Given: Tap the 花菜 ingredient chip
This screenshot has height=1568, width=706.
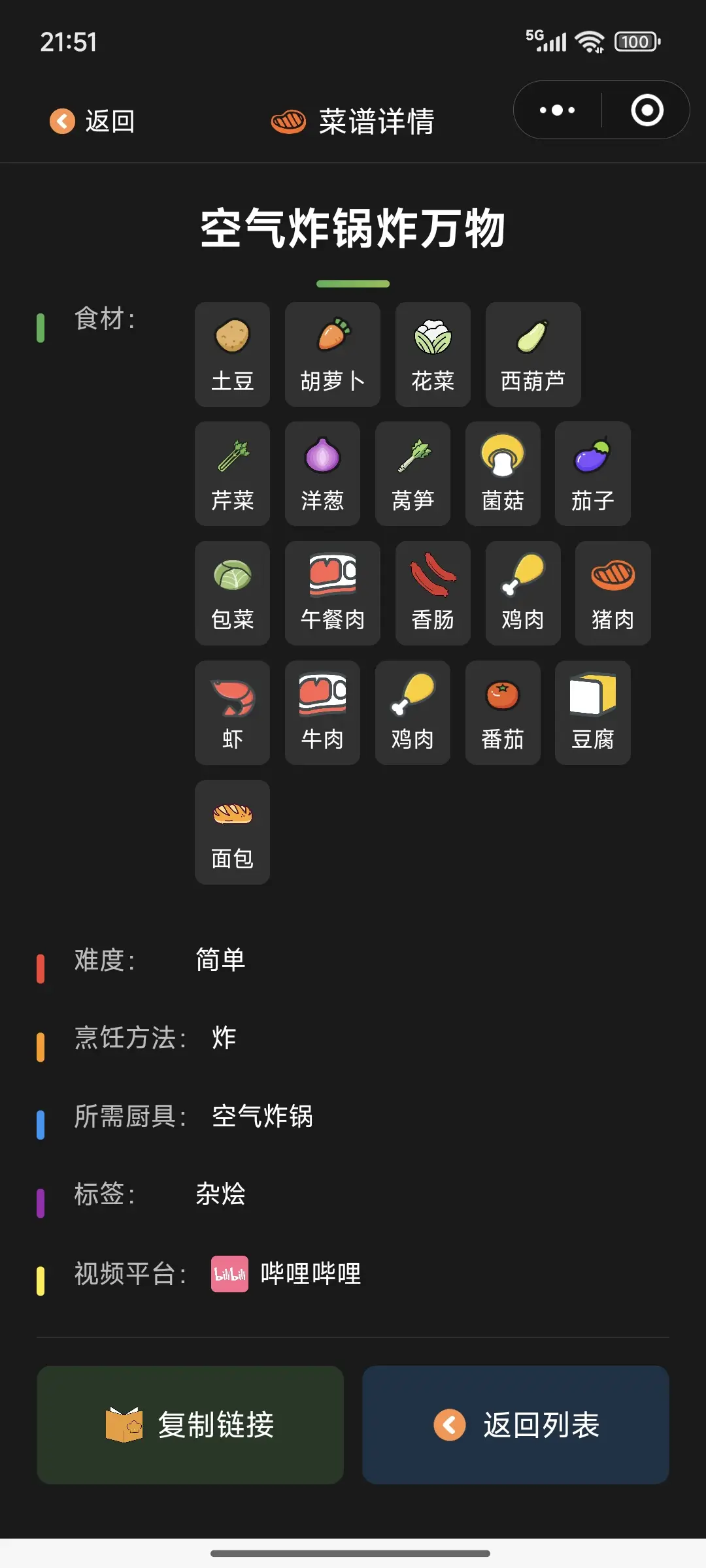Looking at the screenshot, I should point(433,354).
